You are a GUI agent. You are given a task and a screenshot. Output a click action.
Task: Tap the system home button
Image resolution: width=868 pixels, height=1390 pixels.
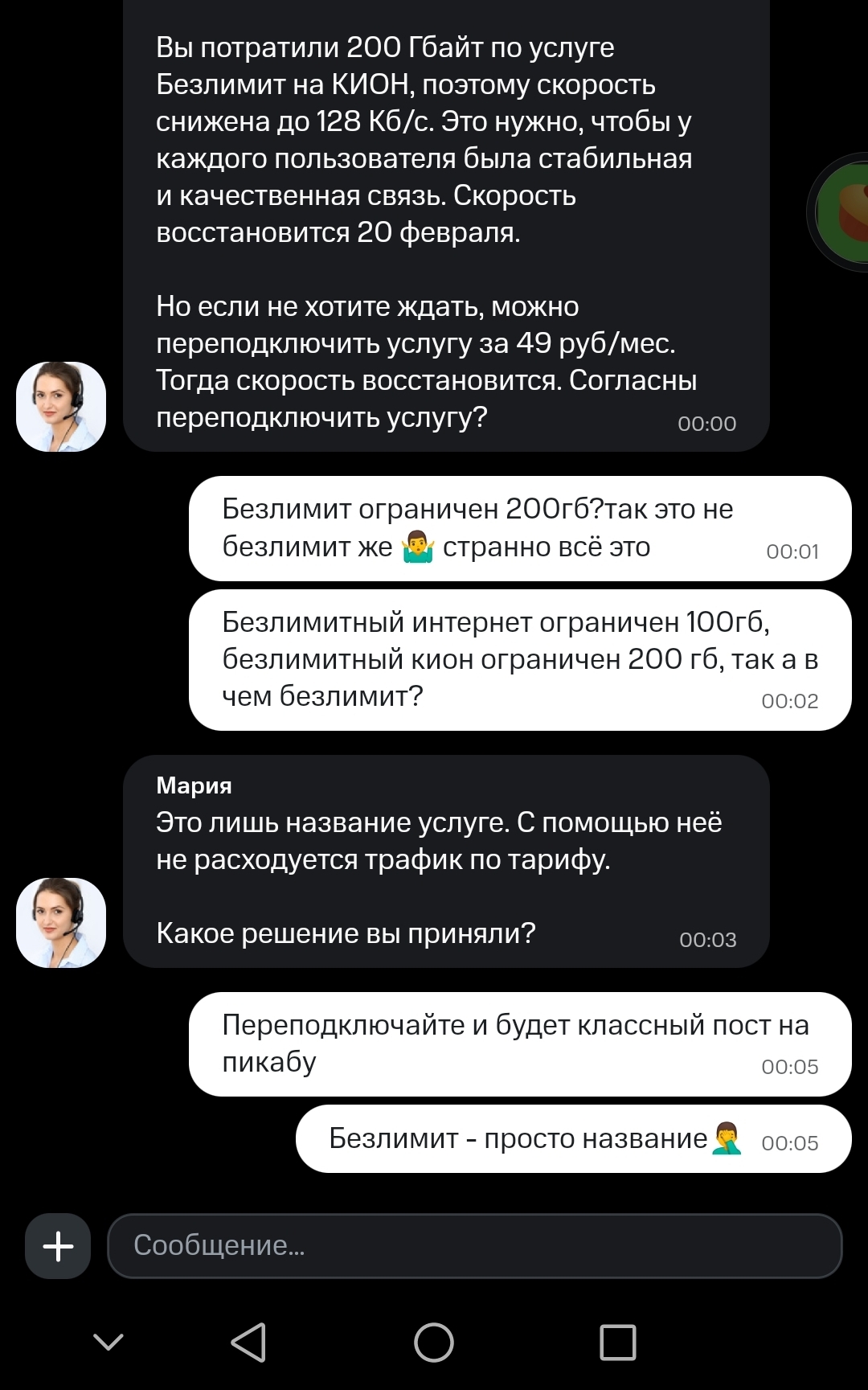point(434,1342)
